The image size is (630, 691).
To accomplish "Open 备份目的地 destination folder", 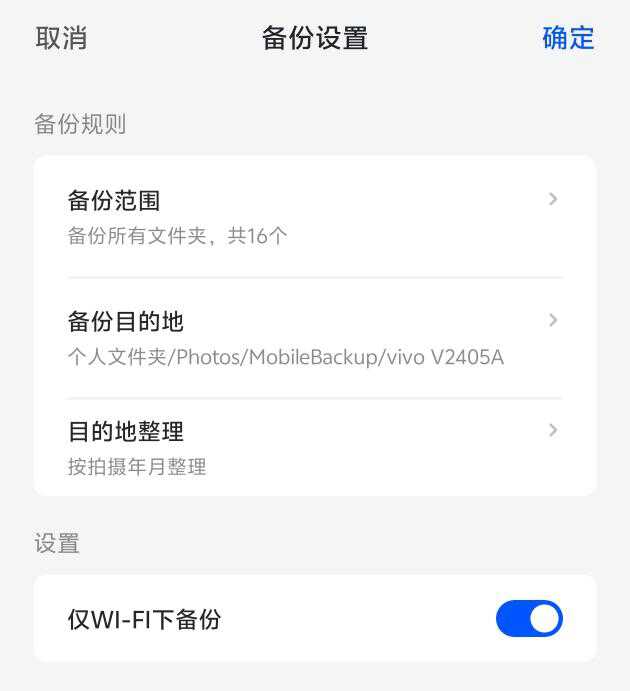I will click(x=314, y=337).
